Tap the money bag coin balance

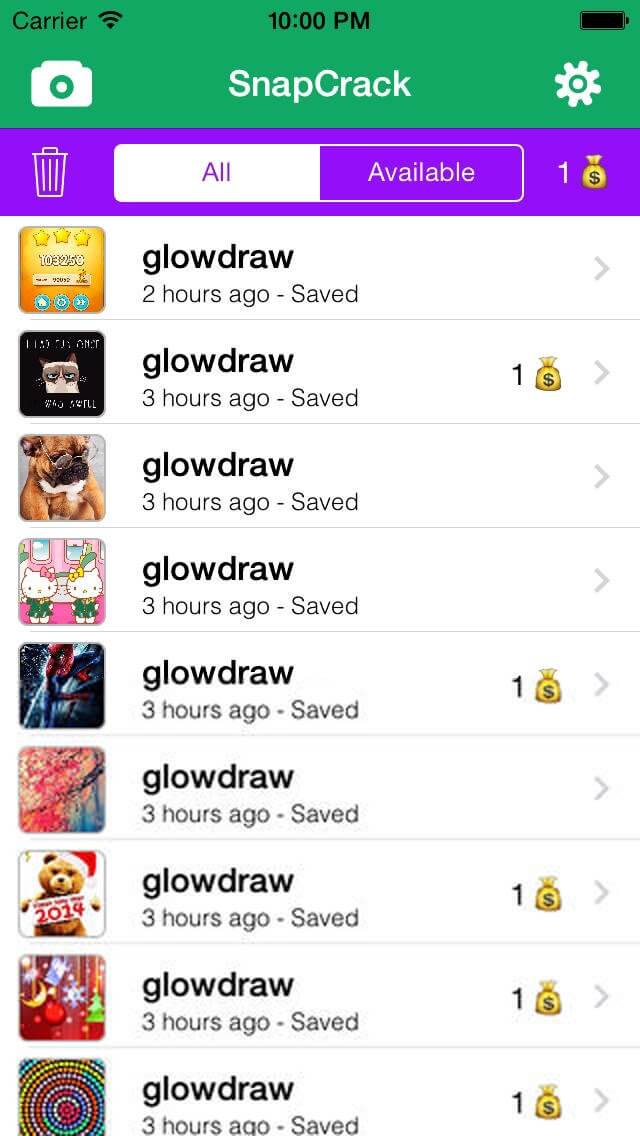pos(582,172)
